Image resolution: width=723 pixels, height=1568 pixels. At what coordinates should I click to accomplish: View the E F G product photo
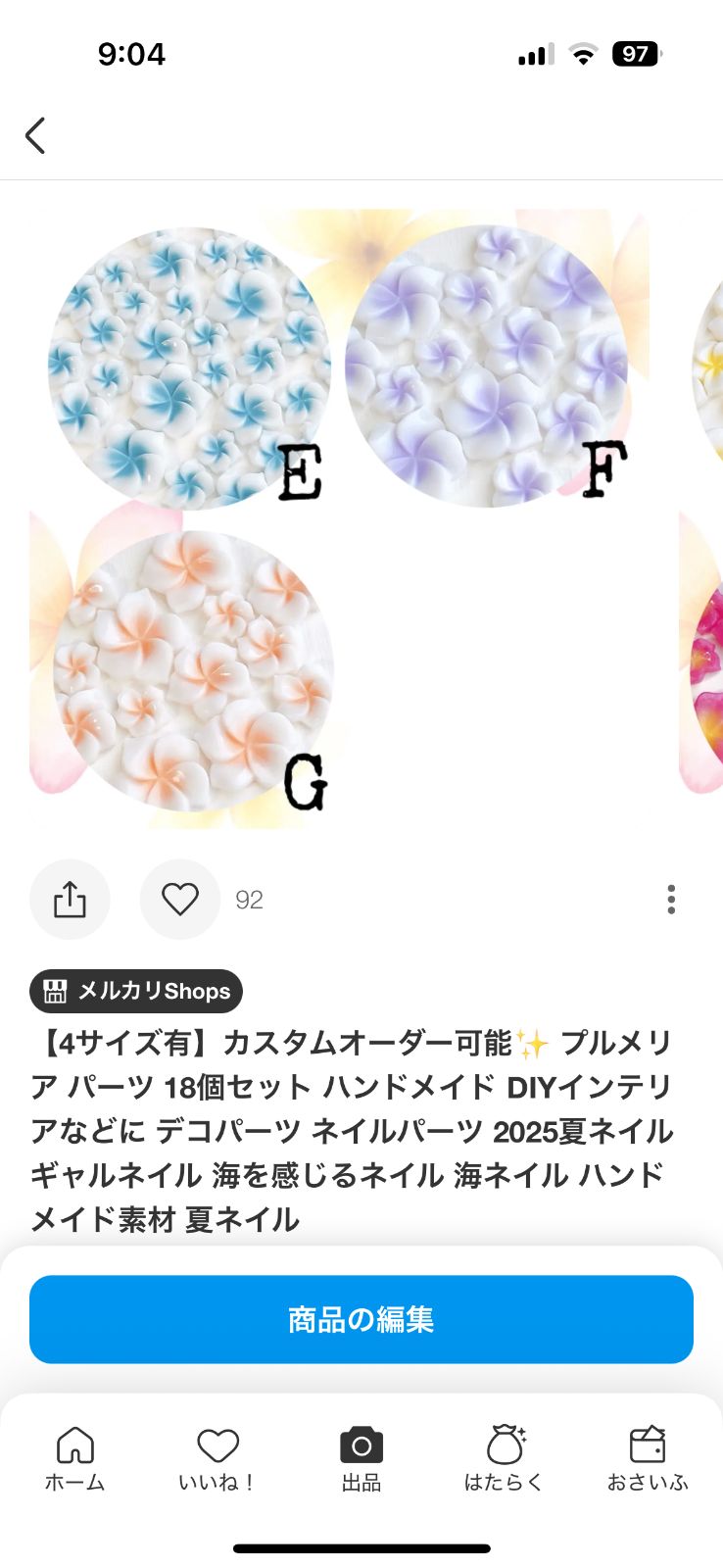coord(339,518)
